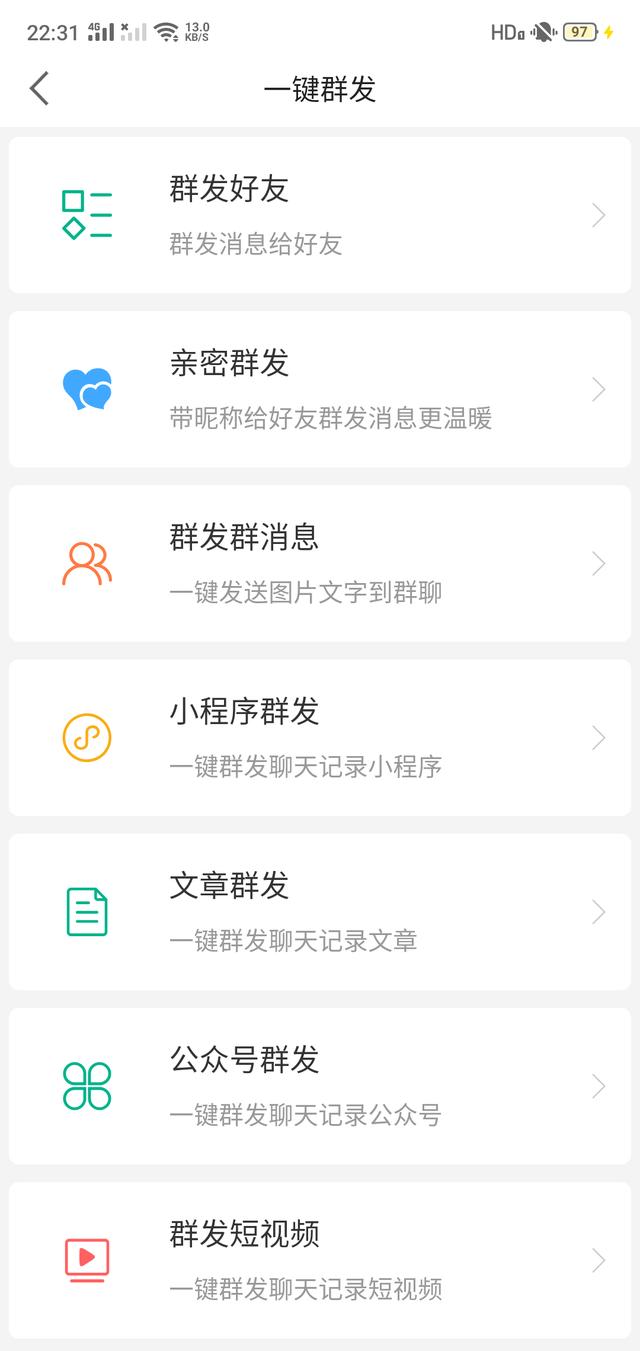The image size is (640, 1351).
Task: Open 群发短视频 option
Action: coord(320,1259)
